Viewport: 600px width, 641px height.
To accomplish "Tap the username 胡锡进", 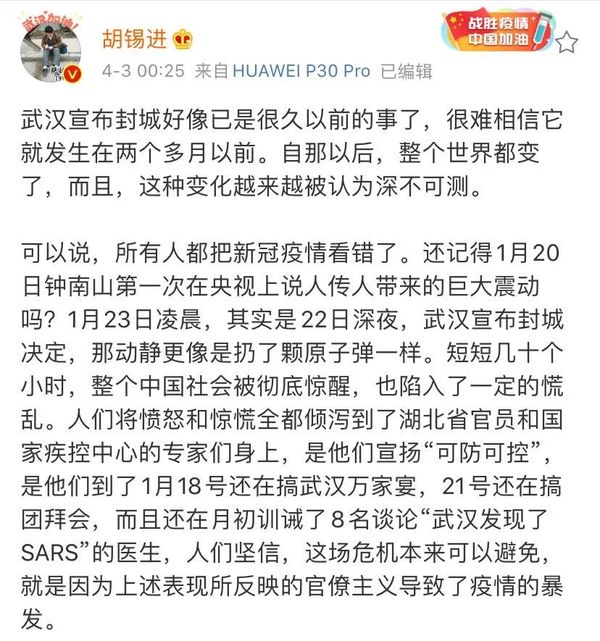I will point(134,39).
